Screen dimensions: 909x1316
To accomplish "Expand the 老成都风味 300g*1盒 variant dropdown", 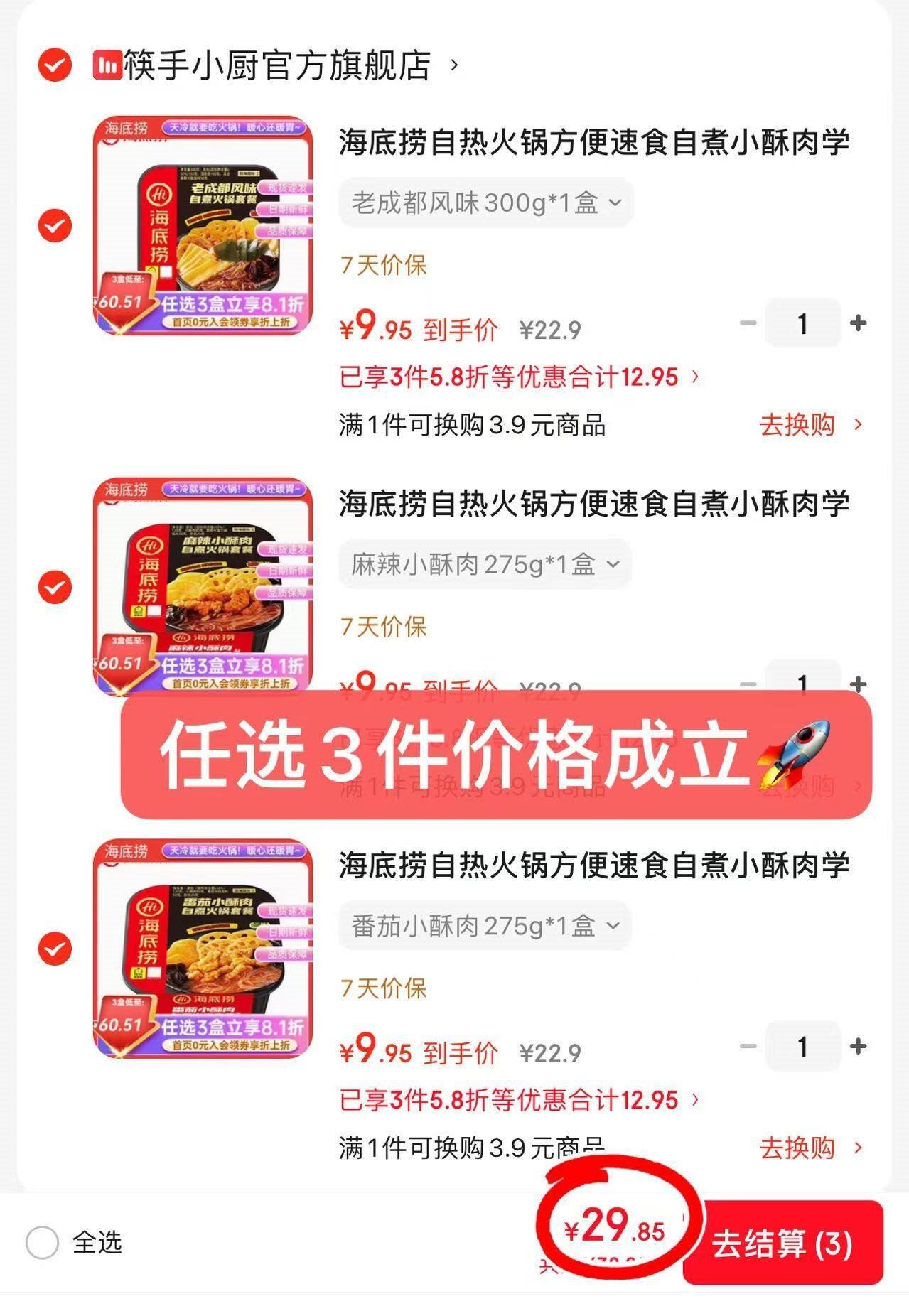I will coord(486,203).
